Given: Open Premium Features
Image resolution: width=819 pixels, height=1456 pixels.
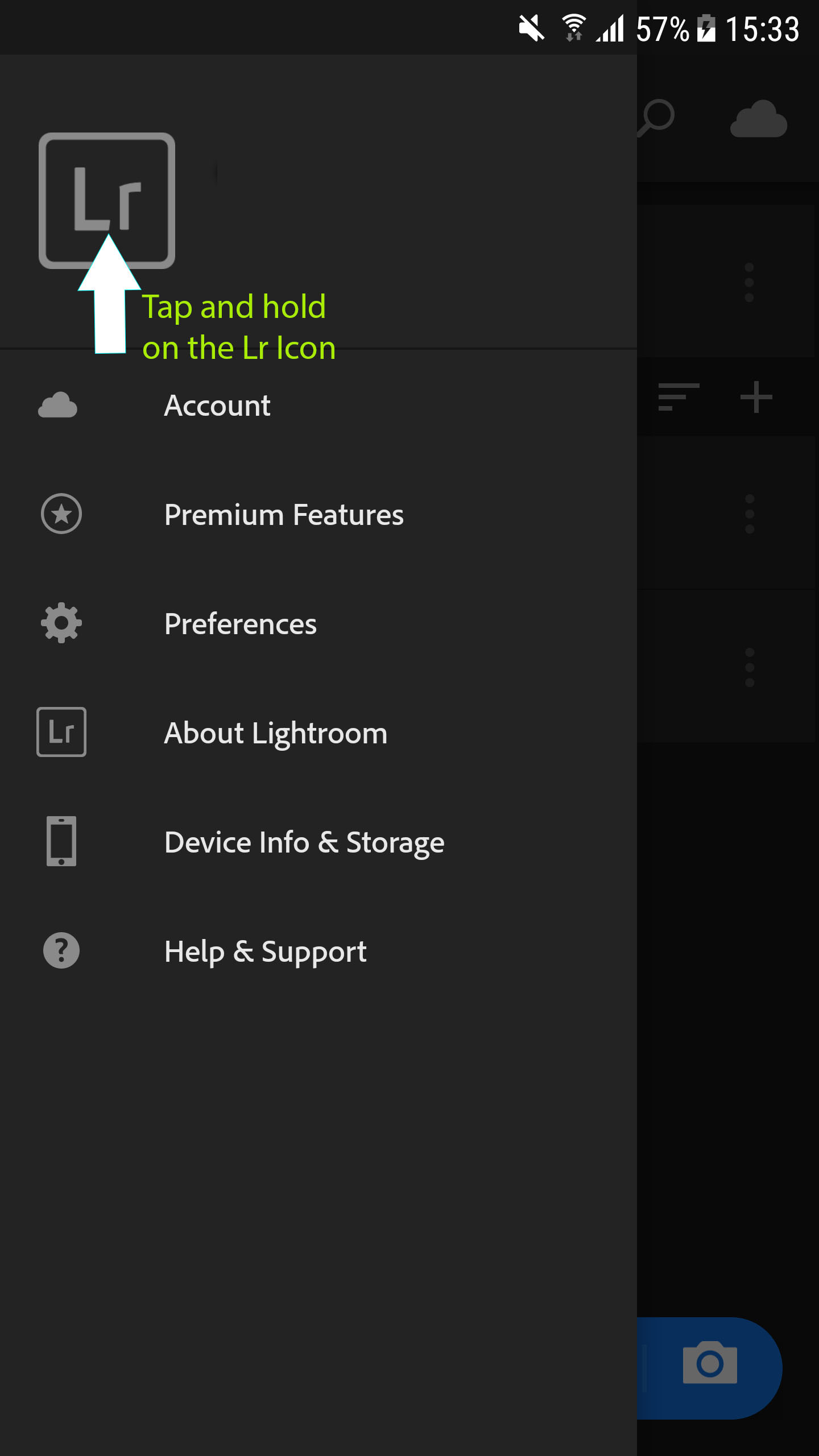Looking at the screenshot, I should click(x=318, y=514).
